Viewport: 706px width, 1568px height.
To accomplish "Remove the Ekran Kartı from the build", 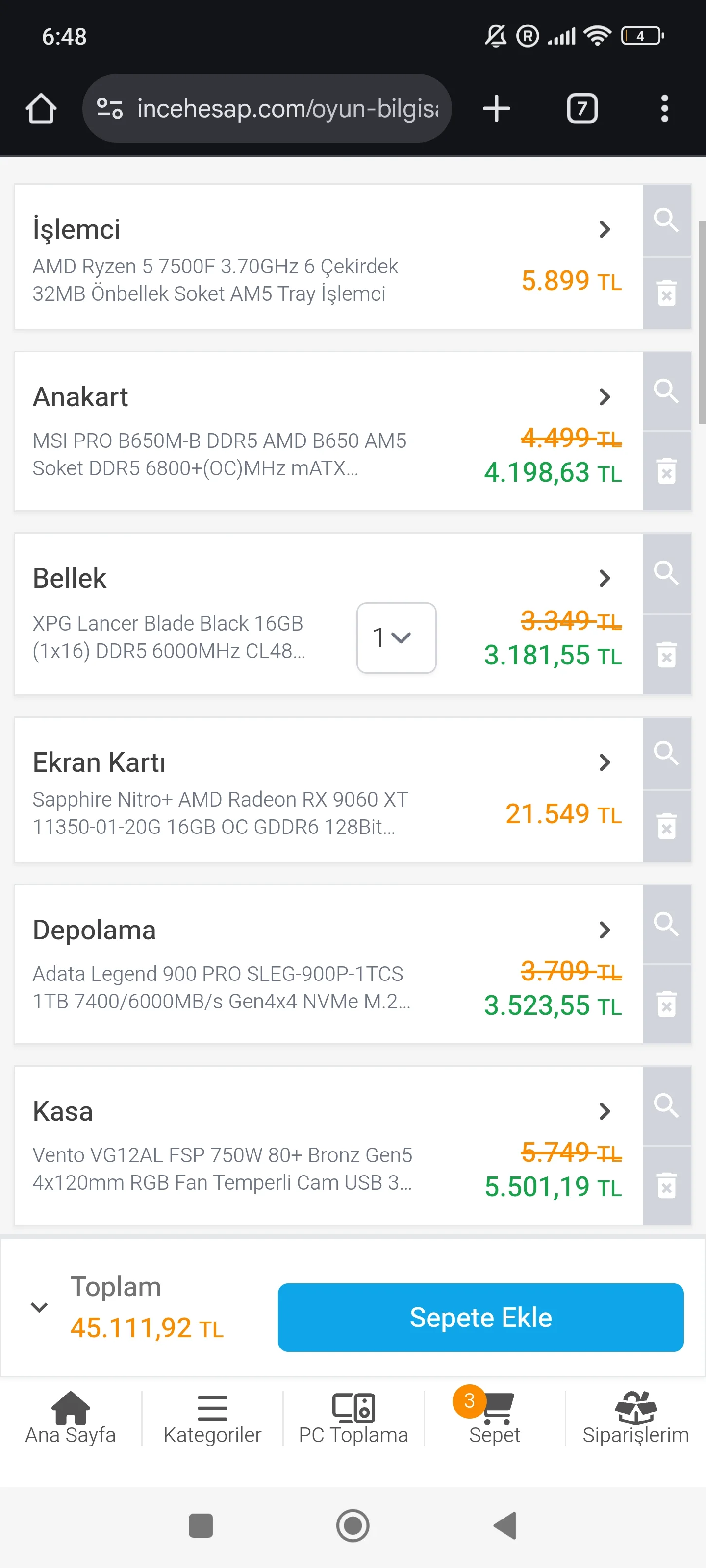I will (666, 827).
